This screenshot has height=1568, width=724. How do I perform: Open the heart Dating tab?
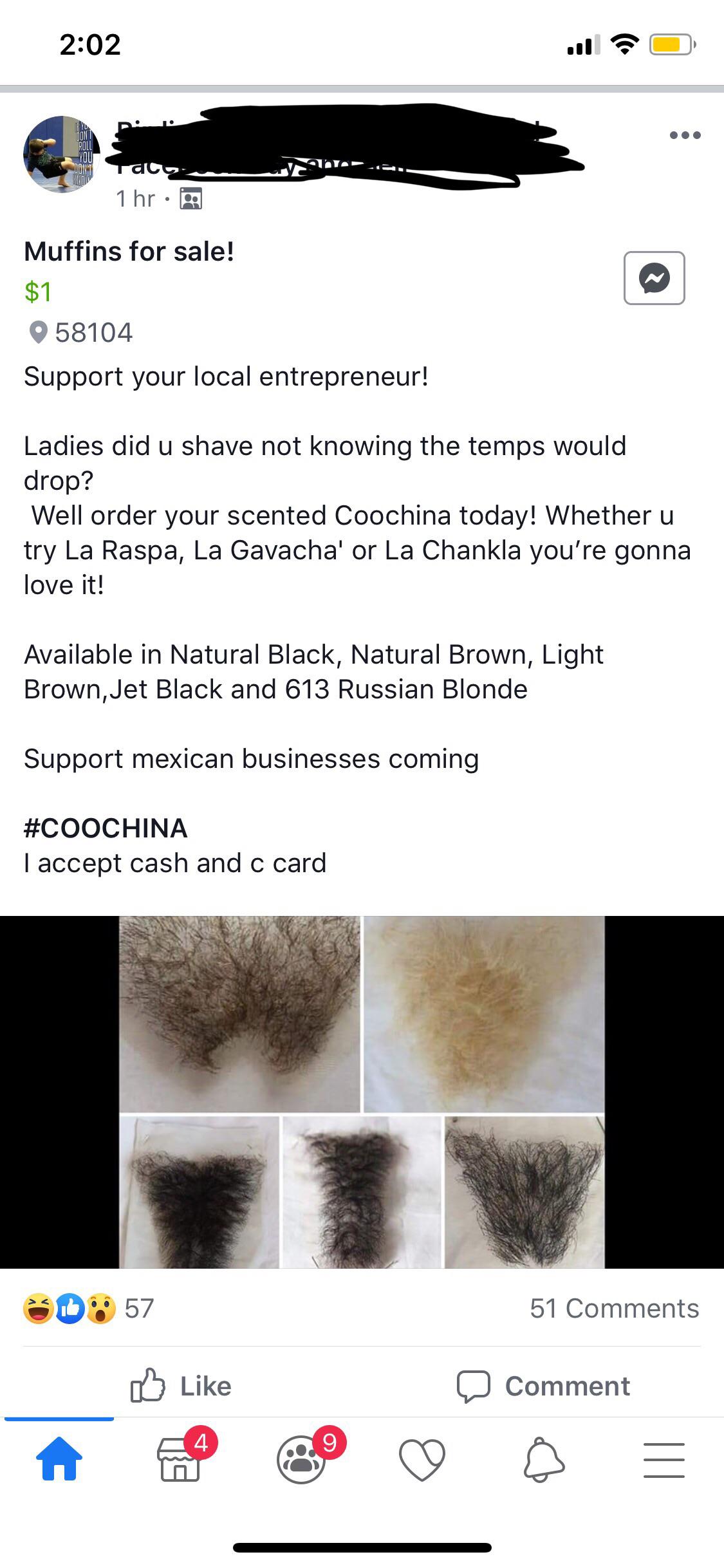point(422,1460)
